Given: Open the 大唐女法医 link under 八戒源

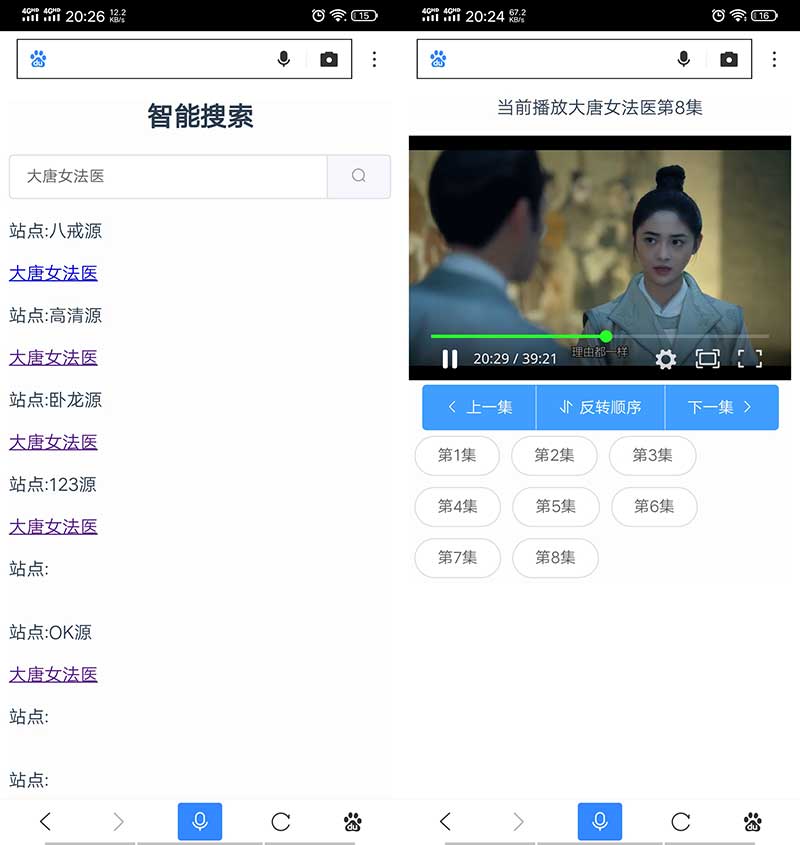Looking at the screenshot, I should (53, 273).
